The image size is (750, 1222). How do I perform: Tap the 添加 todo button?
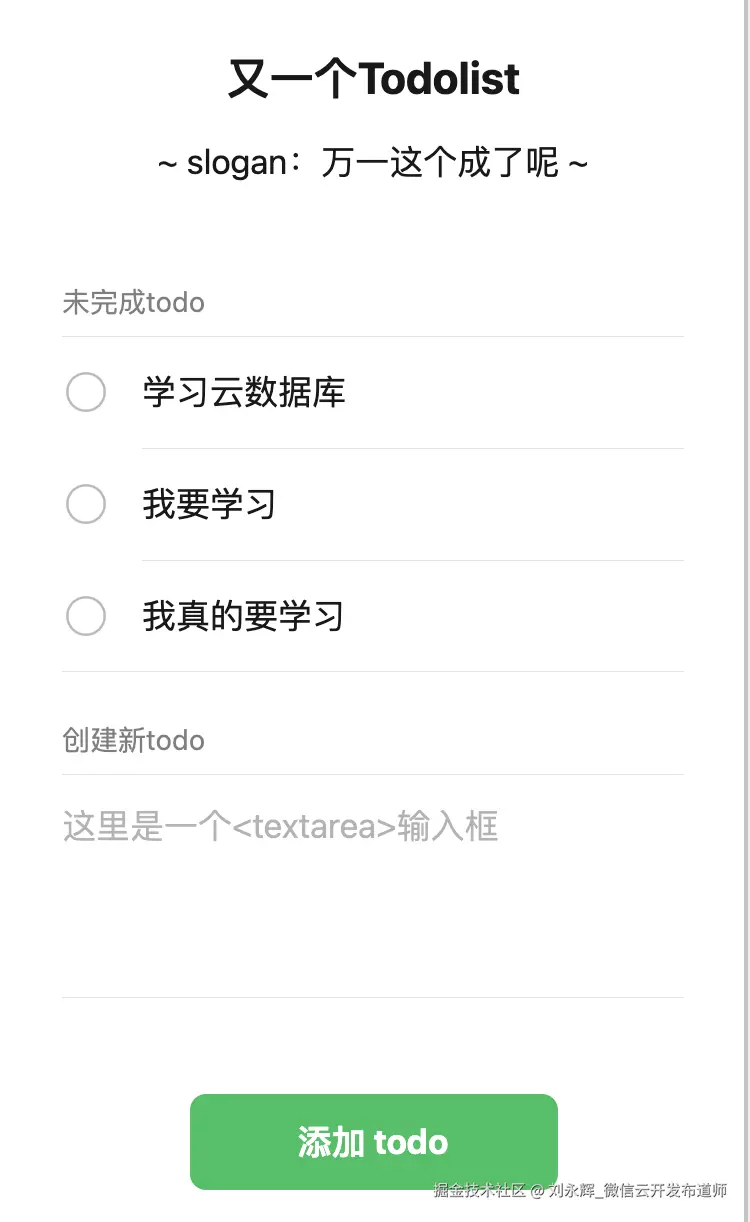point(373,1142)
